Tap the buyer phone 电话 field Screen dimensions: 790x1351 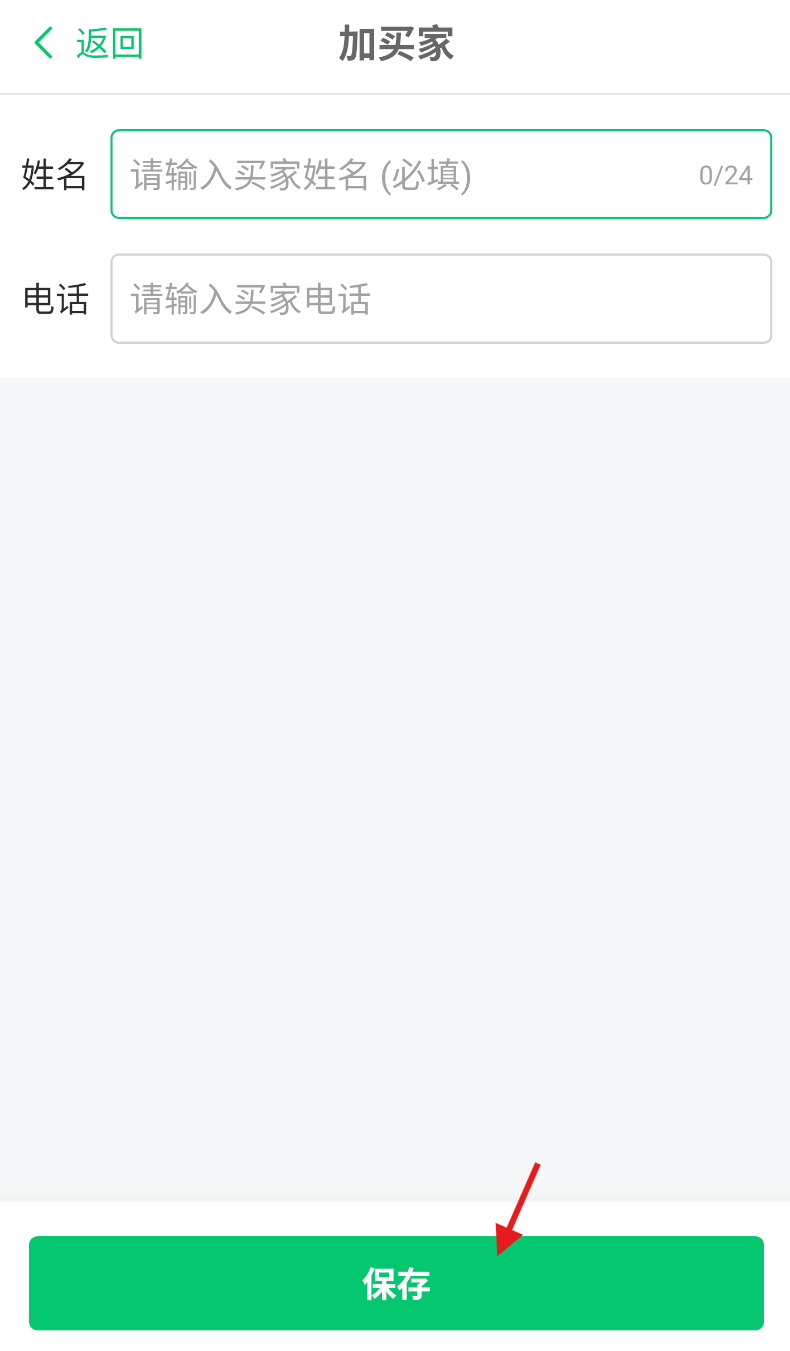coord(441,299)
